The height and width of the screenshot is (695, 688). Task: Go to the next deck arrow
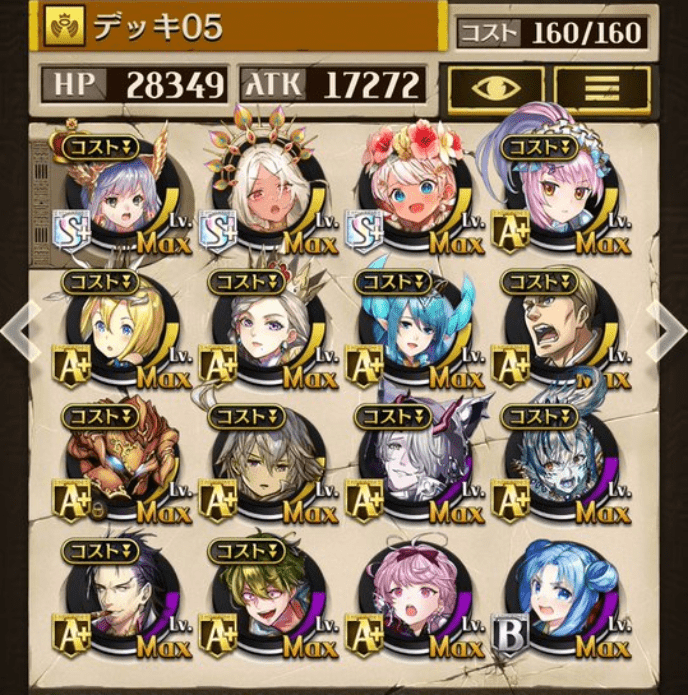click(x=668, y=330)
